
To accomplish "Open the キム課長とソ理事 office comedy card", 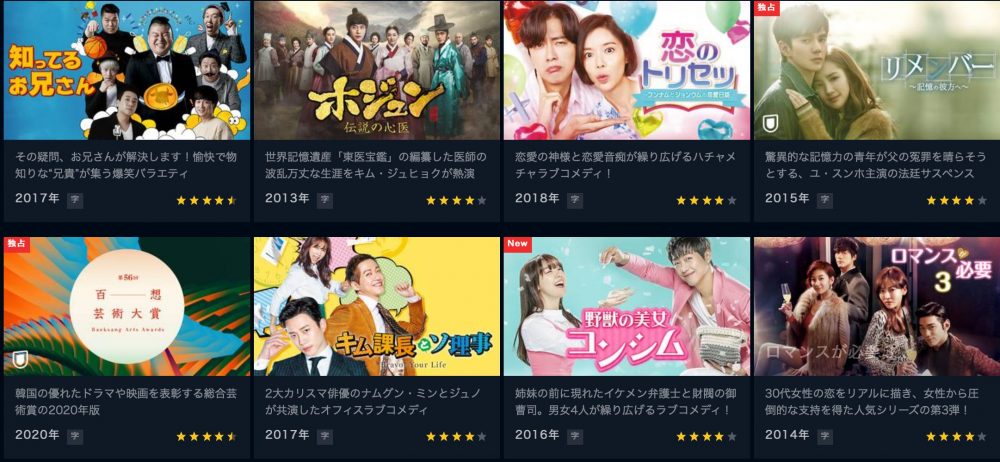I will click(x=376, y=306).
